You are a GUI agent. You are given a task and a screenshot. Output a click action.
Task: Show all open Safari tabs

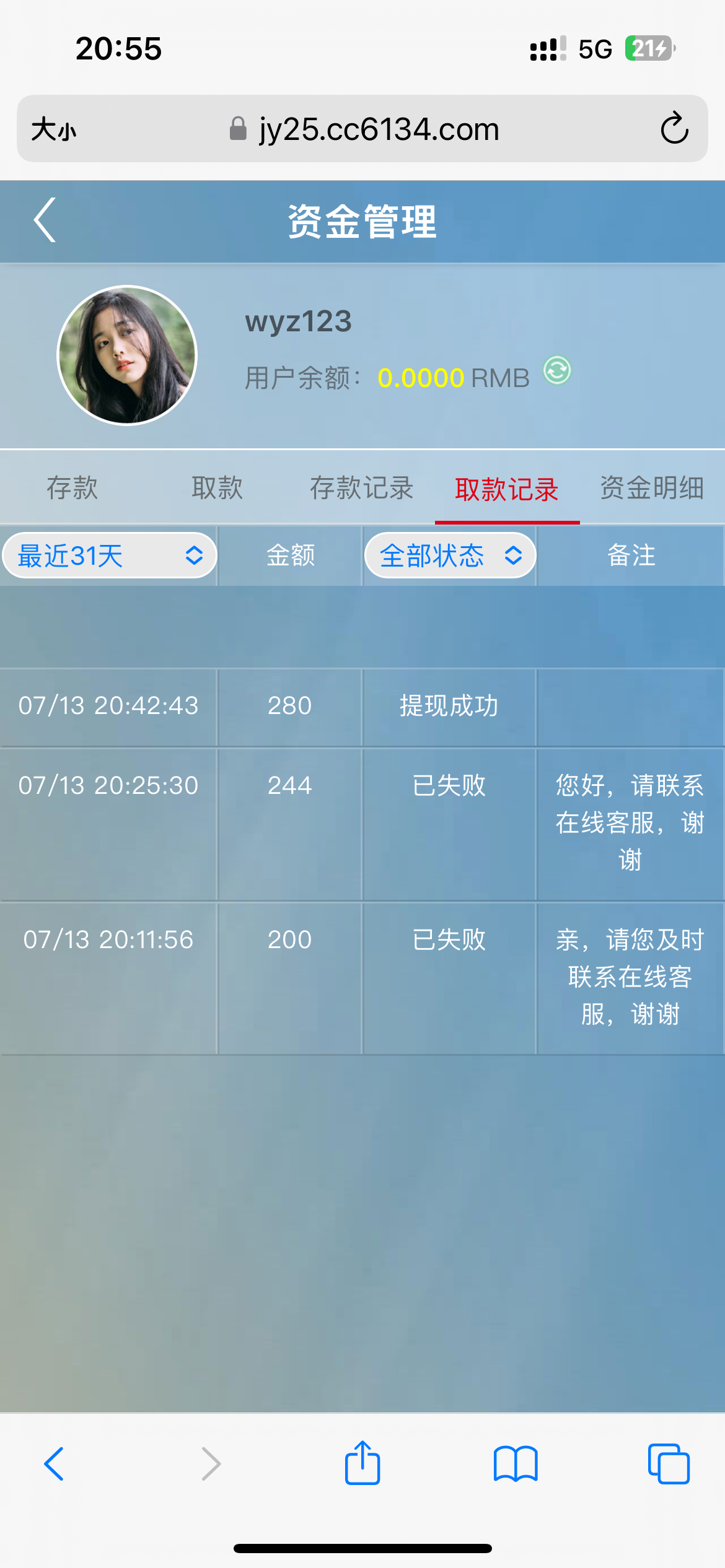click(x=668, y=1464)
